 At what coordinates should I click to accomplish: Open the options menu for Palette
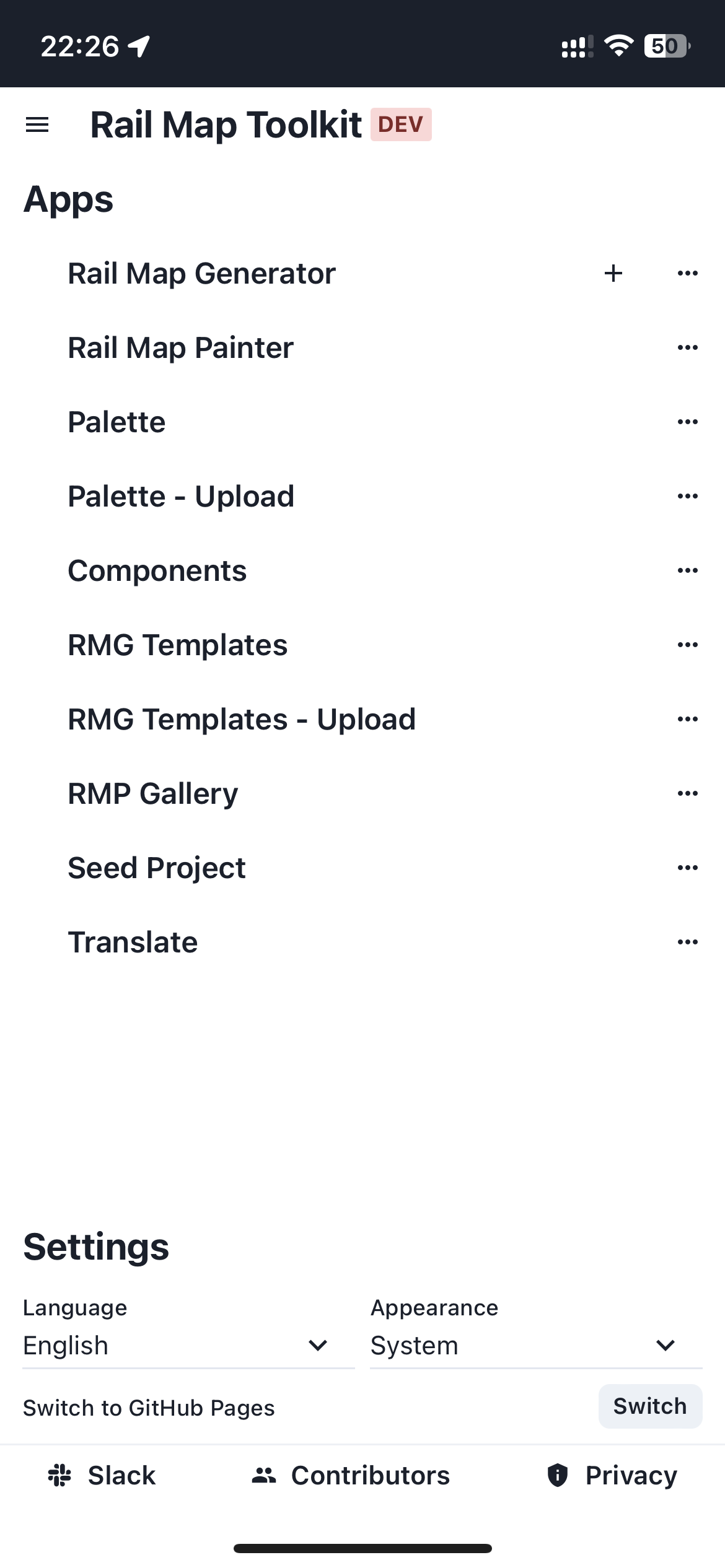(x=688, y=421)
